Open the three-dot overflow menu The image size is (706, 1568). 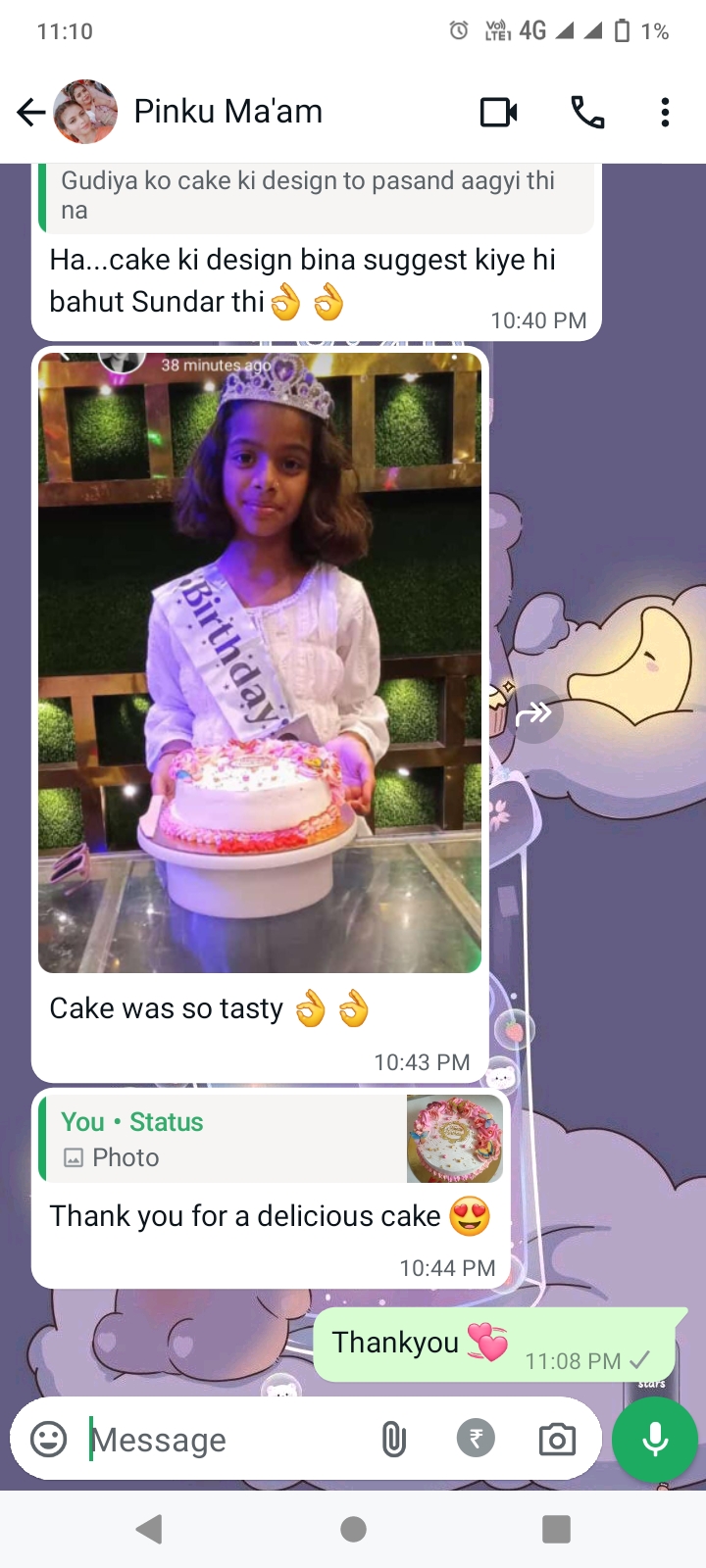pyautogui.click(x=665, y=113)
